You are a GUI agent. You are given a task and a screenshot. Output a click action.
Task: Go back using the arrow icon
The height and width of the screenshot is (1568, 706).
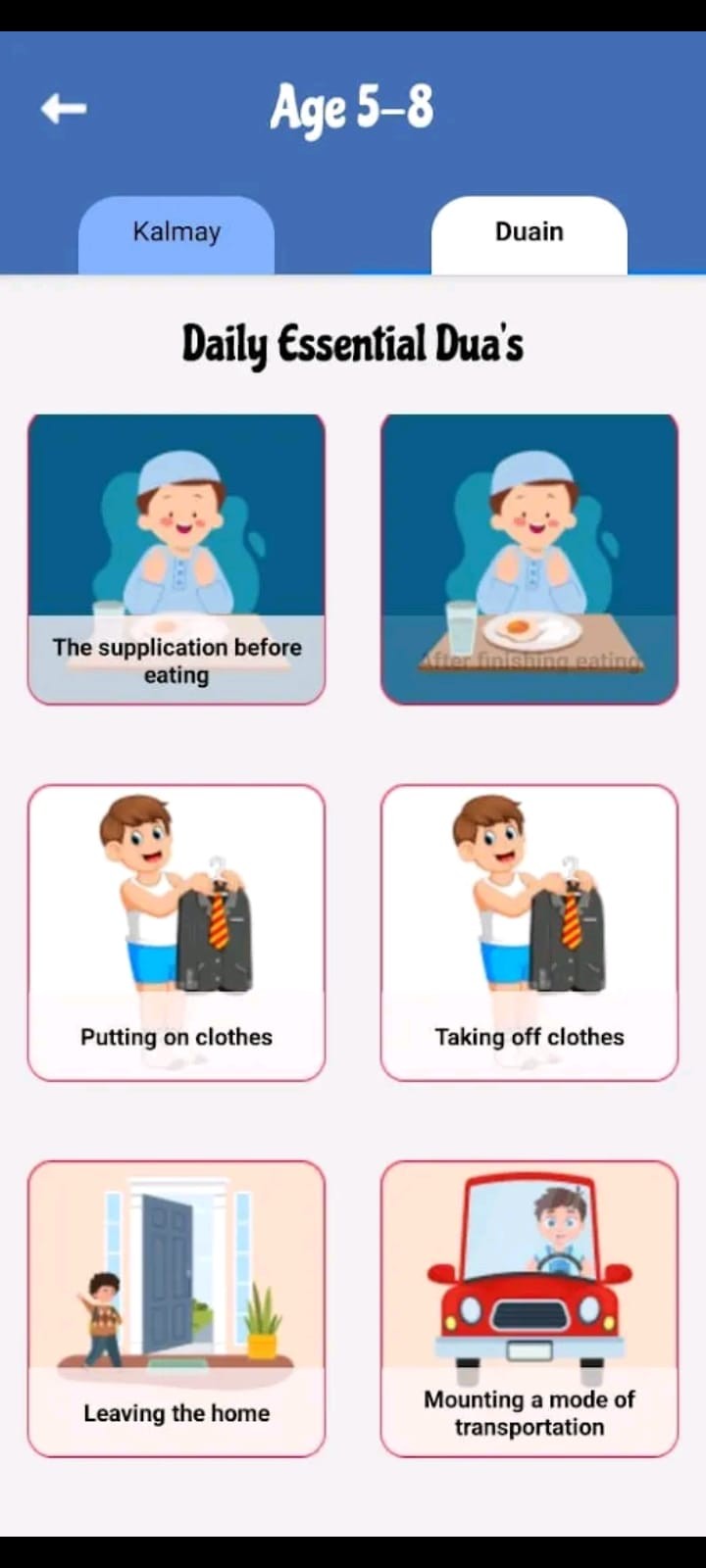(64, 108)
